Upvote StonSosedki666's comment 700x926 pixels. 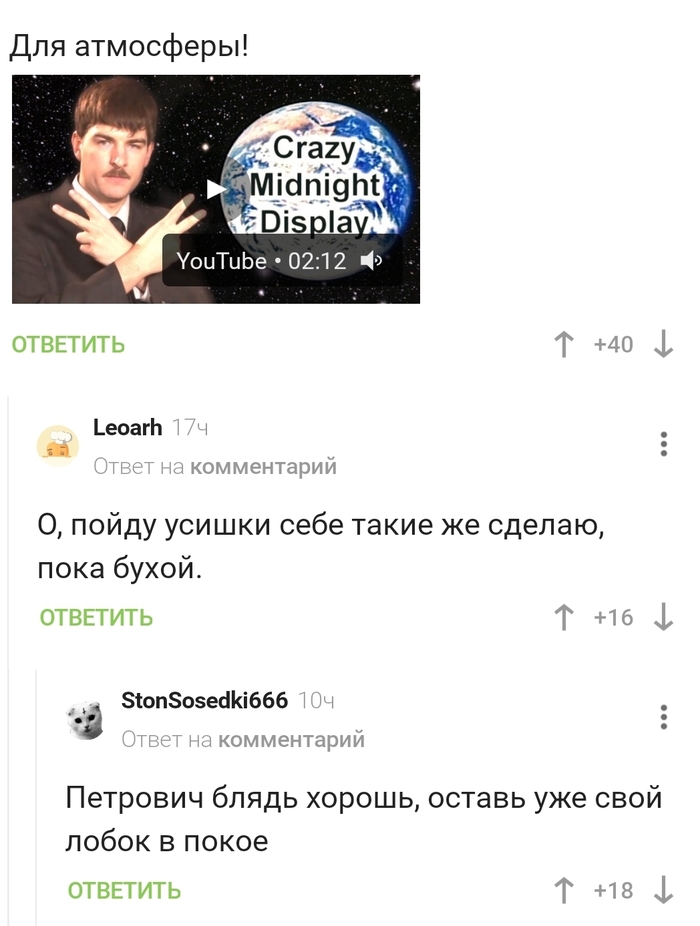point(564,890)
